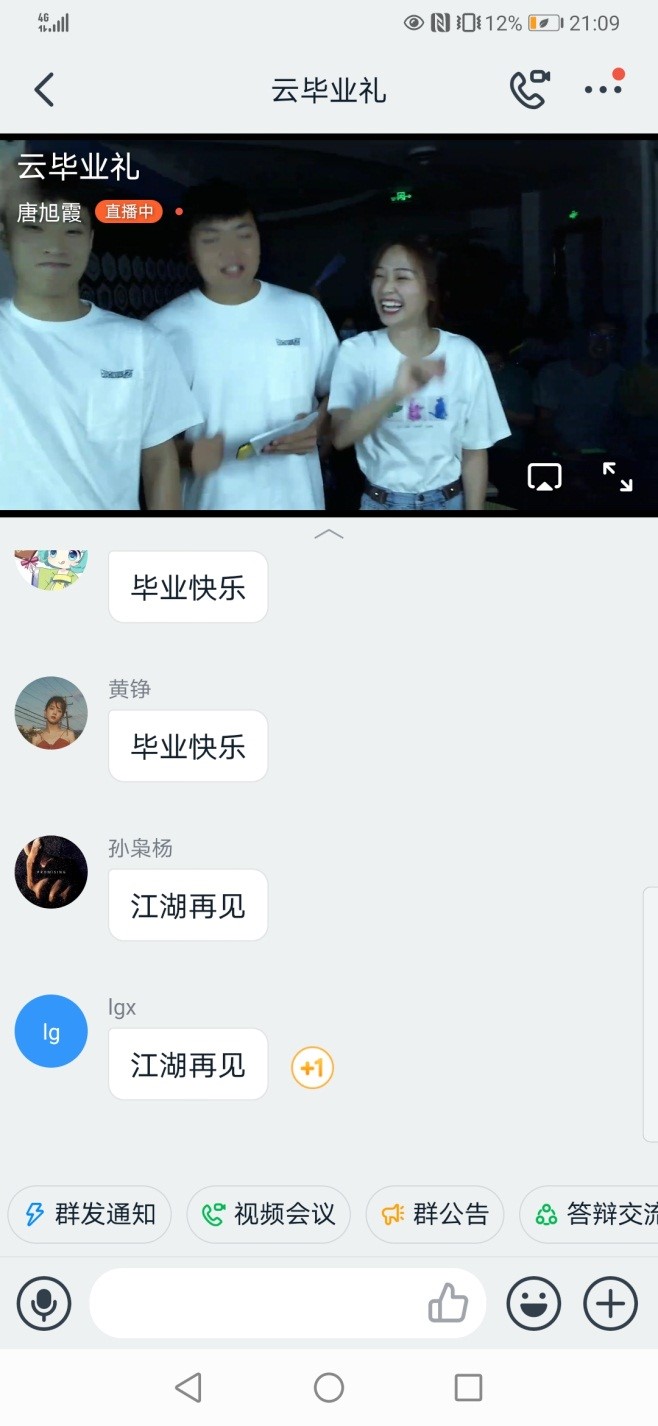Image resolution: width=658 pixels, height=1426 pixels.
Task: Go to the system home screen
Action: click(x=328, y=1387)
